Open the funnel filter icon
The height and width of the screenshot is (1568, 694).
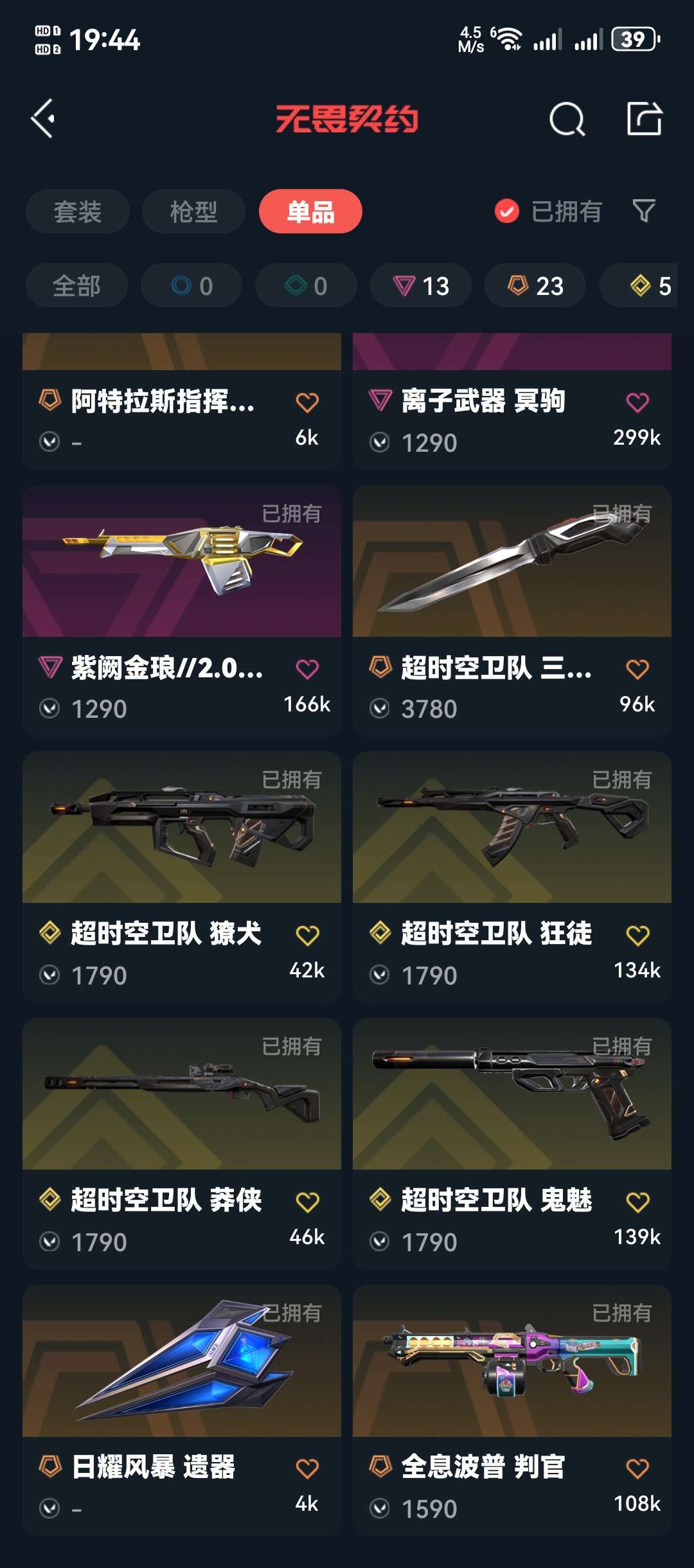[x=643, y=211]
